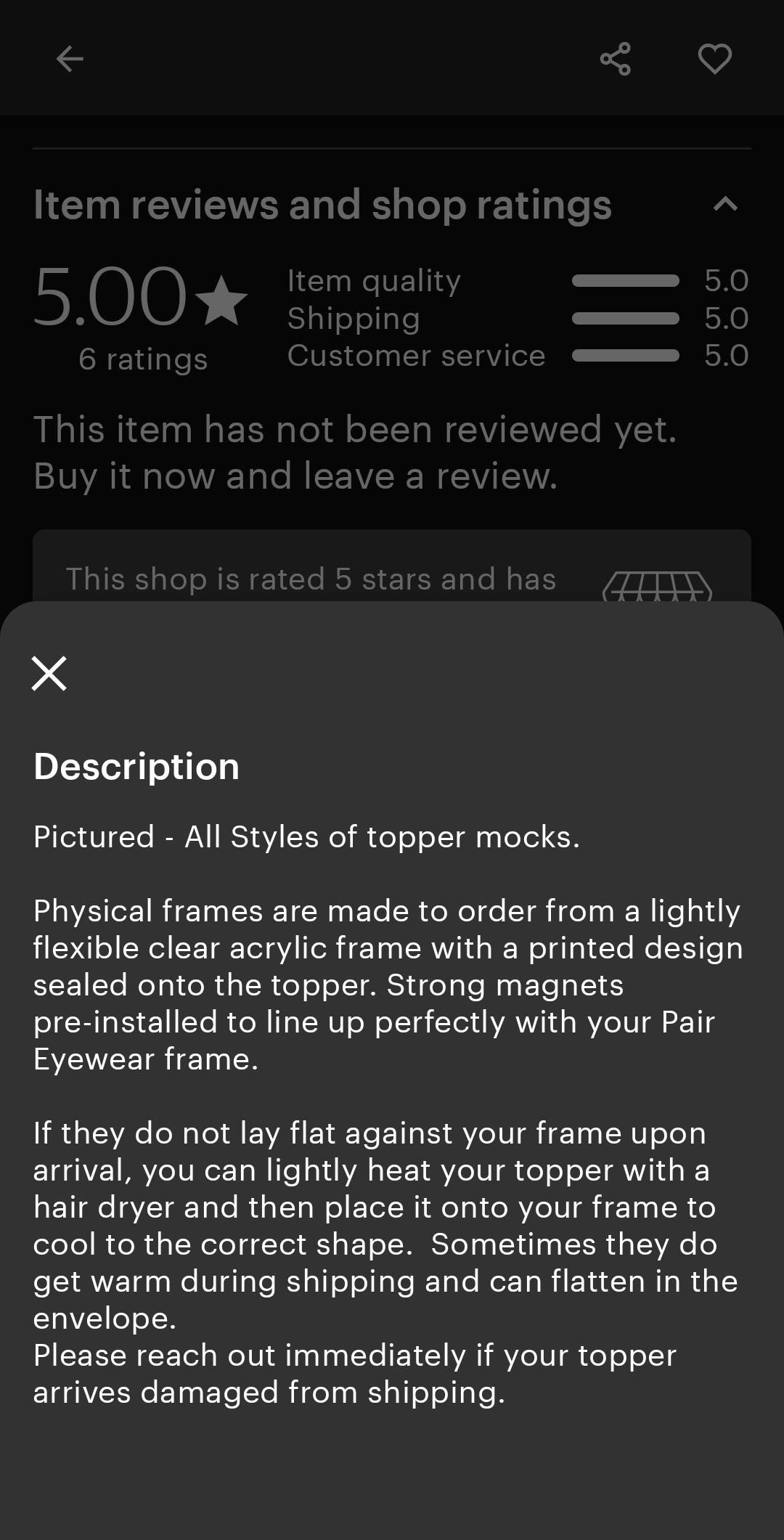
Task: Go back using the top arrow
Action: click(x=70, y=59)
